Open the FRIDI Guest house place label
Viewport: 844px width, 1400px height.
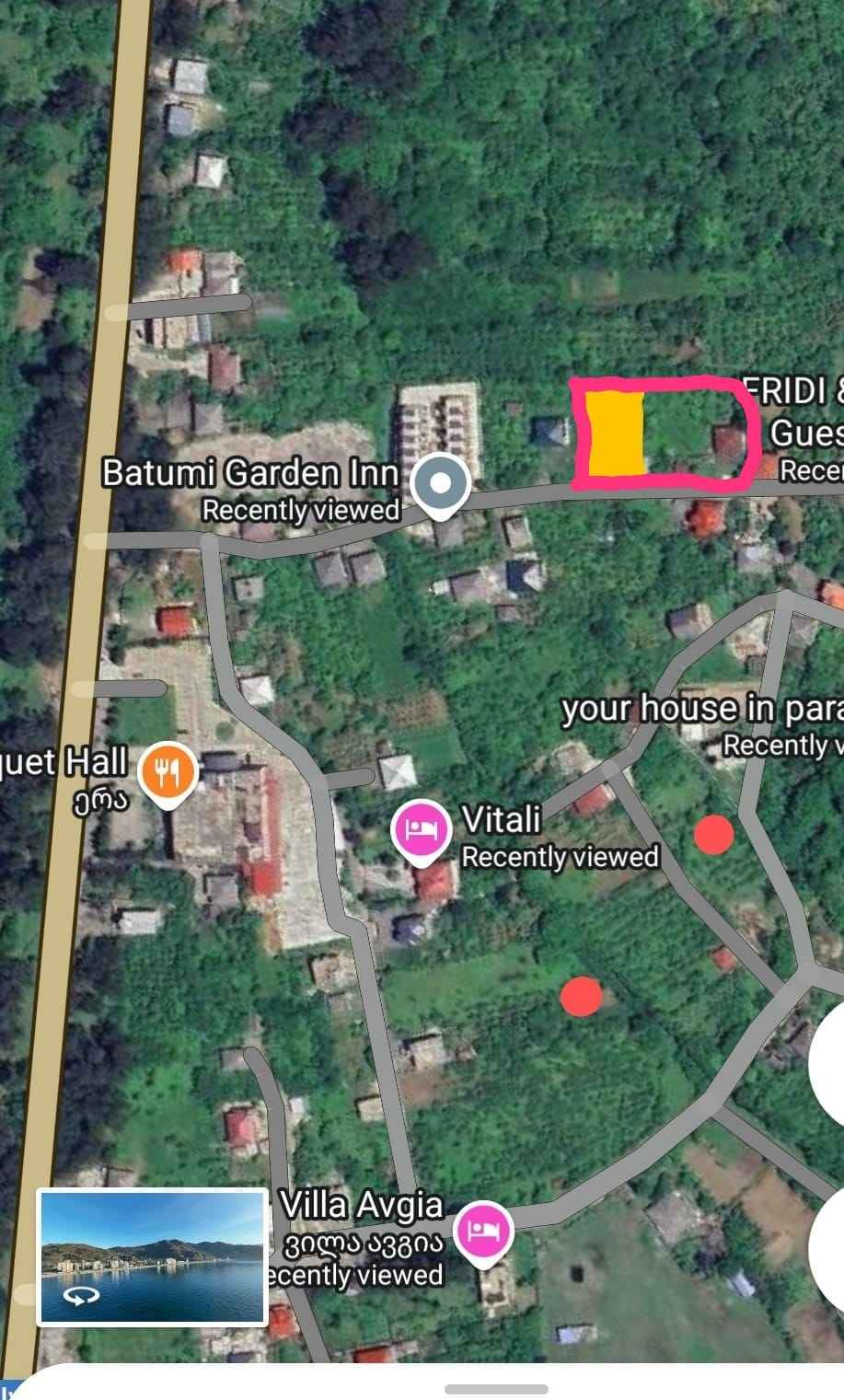coord(793,411)
